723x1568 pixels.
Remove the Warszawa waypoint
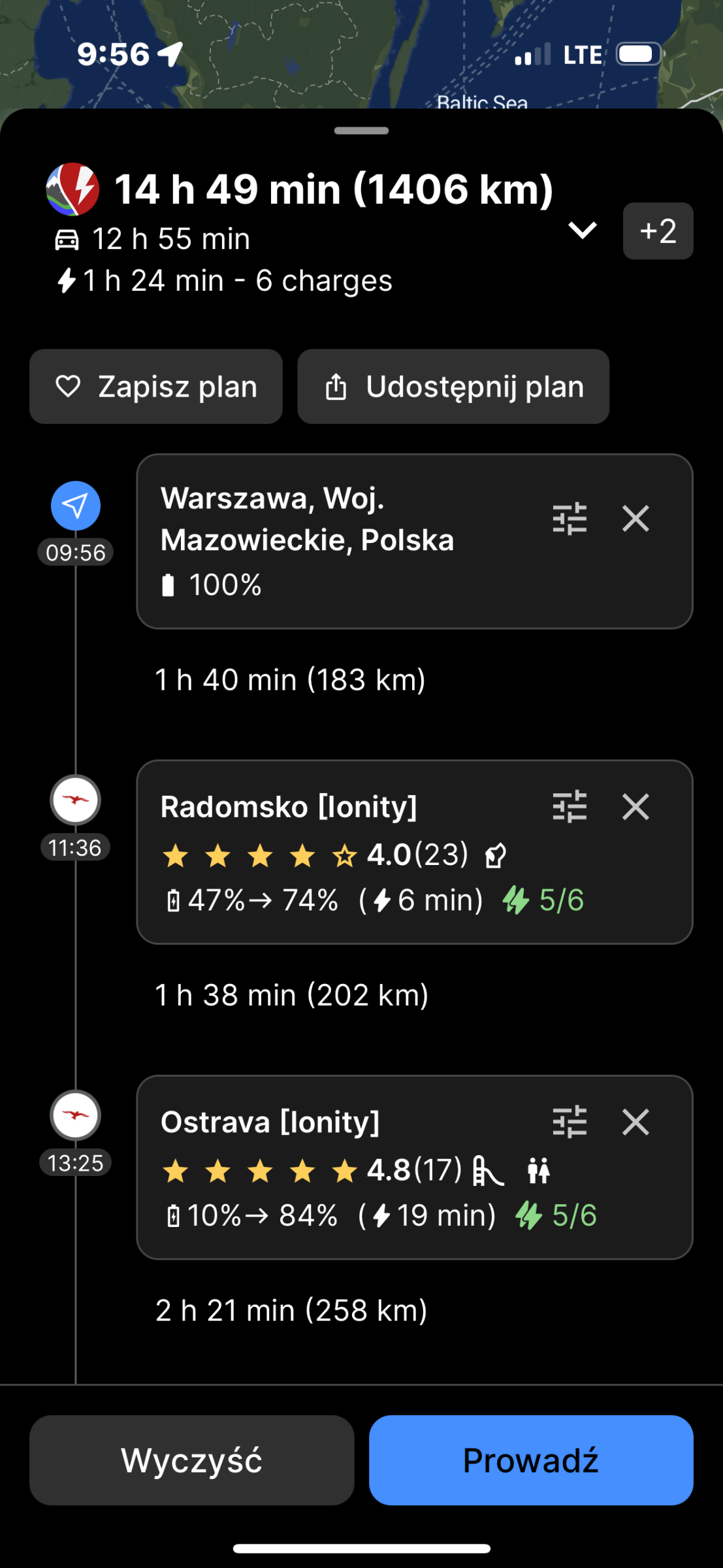coord(635,519)
